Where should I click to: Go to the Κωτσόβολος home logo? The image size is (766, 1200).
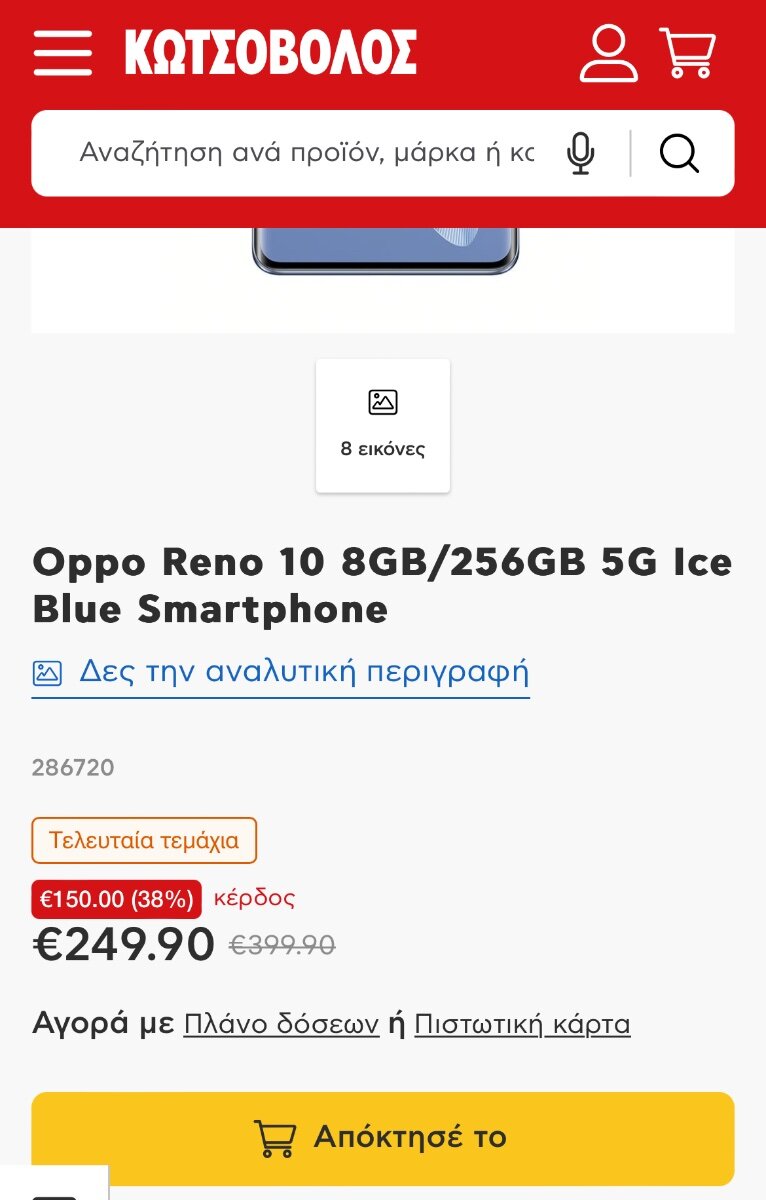click(x=270, y=52)
